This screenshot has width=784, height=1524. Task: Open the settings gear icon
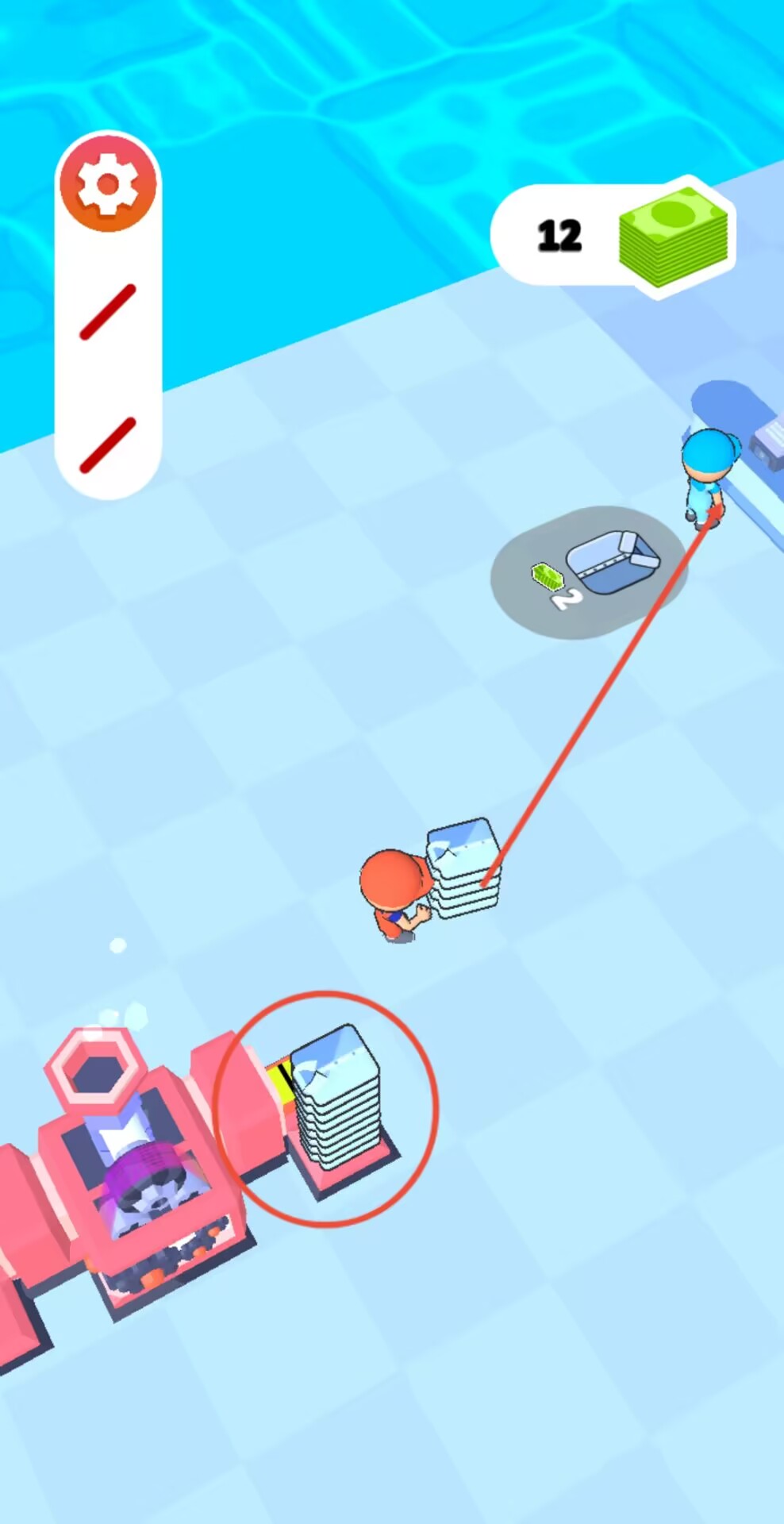tap(108, 184)
